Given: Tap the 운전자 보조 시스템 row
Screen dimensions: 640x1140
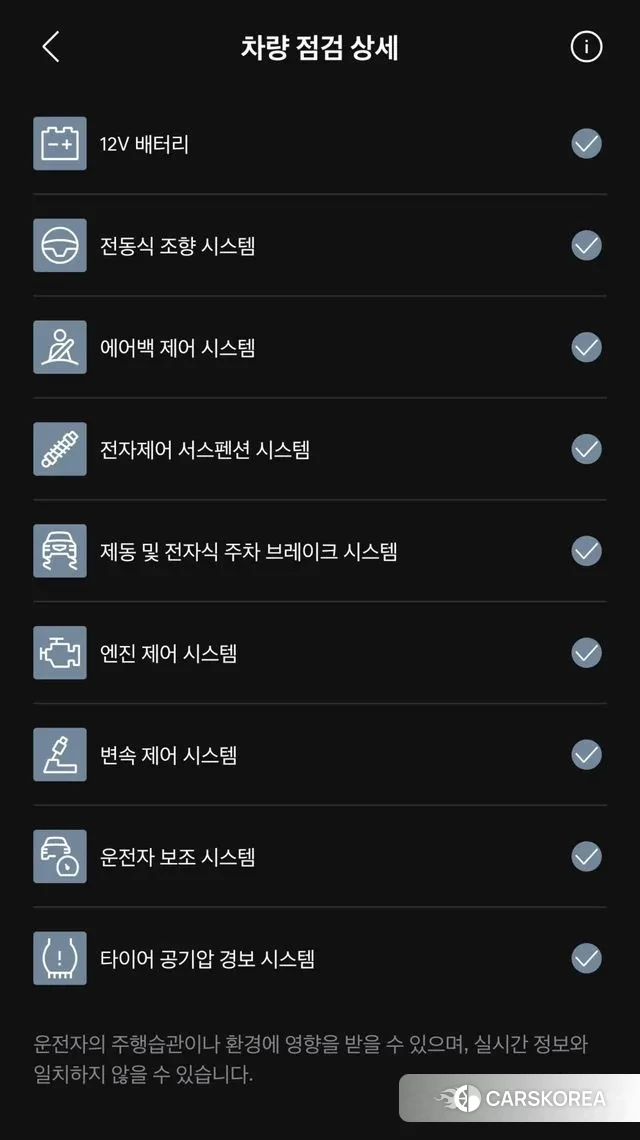Looking at the screenshot, I should (x=320, y=857).
